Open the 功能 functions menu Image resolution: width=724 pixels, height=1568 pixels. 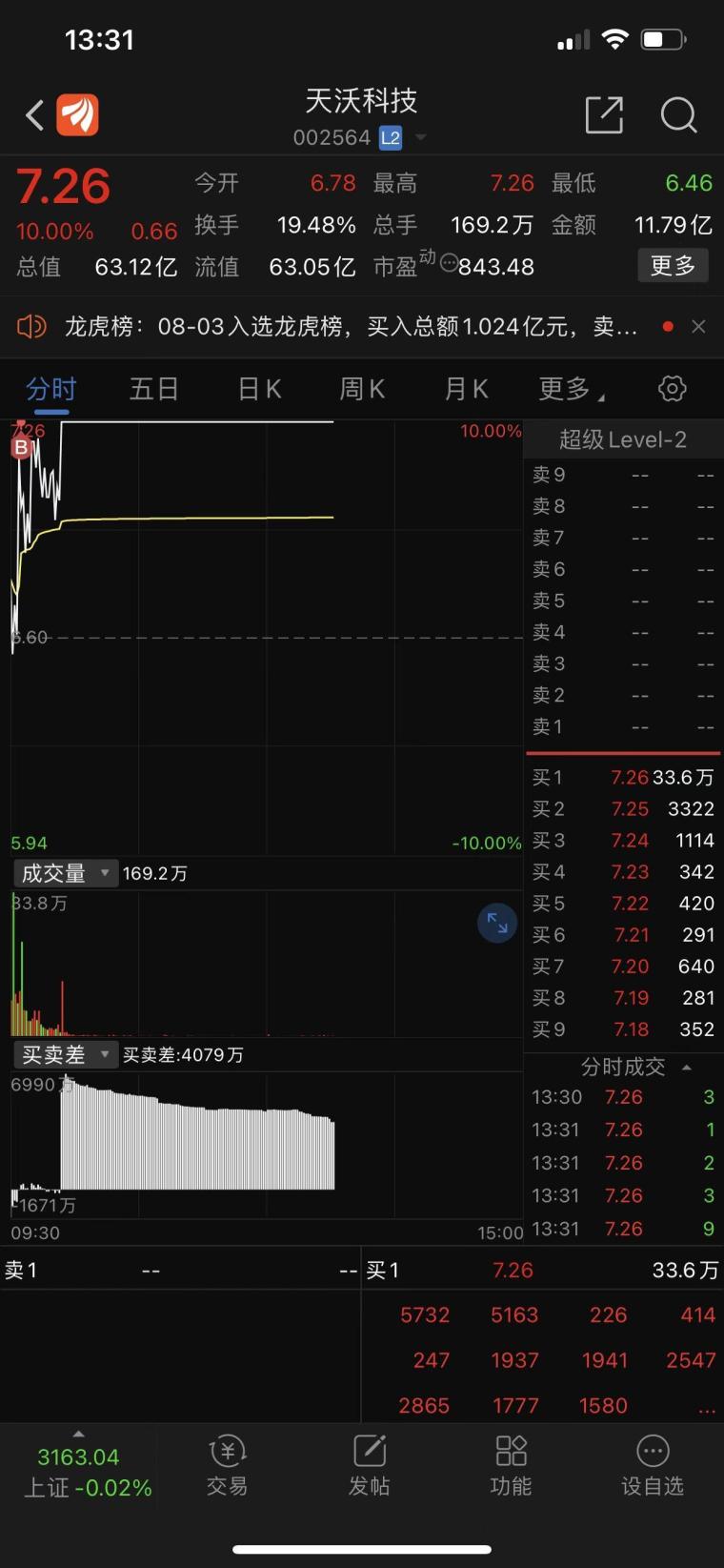511,1466
